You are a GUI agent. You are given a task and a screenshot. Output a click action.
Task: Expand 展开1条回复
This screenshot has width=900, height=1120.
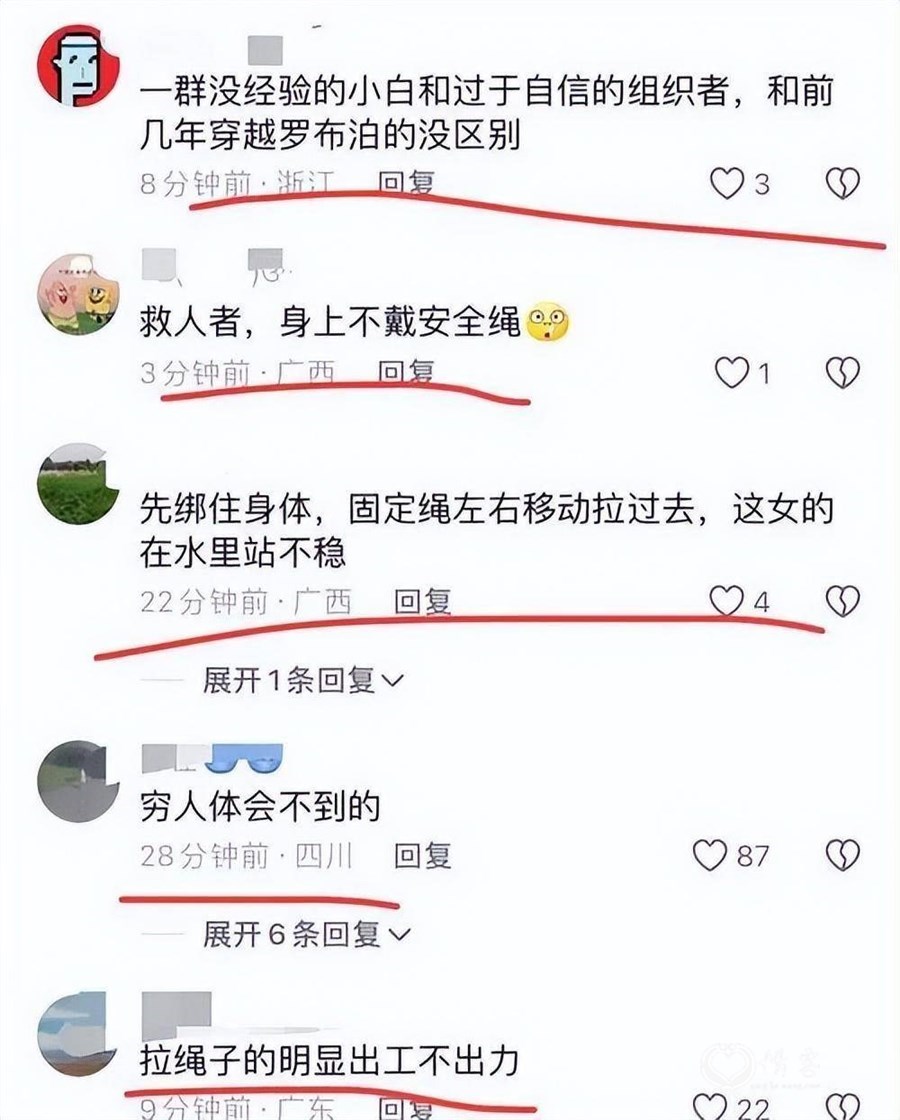click(302, 681)
